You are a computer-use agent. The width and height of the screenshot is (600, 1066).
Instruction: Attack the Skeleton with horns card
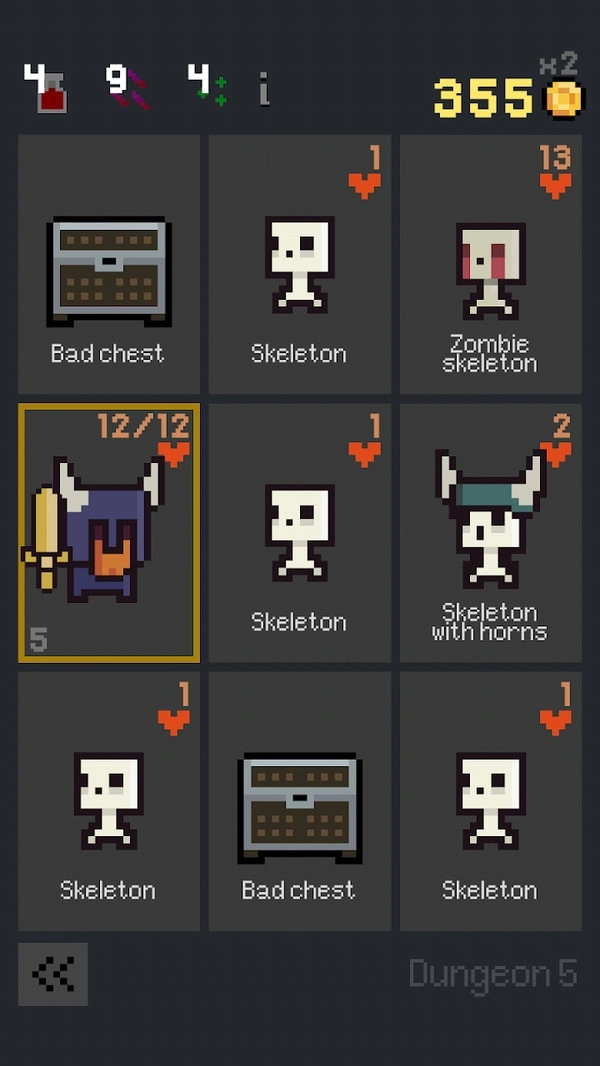pyautogui.click(x=490, y=533)
